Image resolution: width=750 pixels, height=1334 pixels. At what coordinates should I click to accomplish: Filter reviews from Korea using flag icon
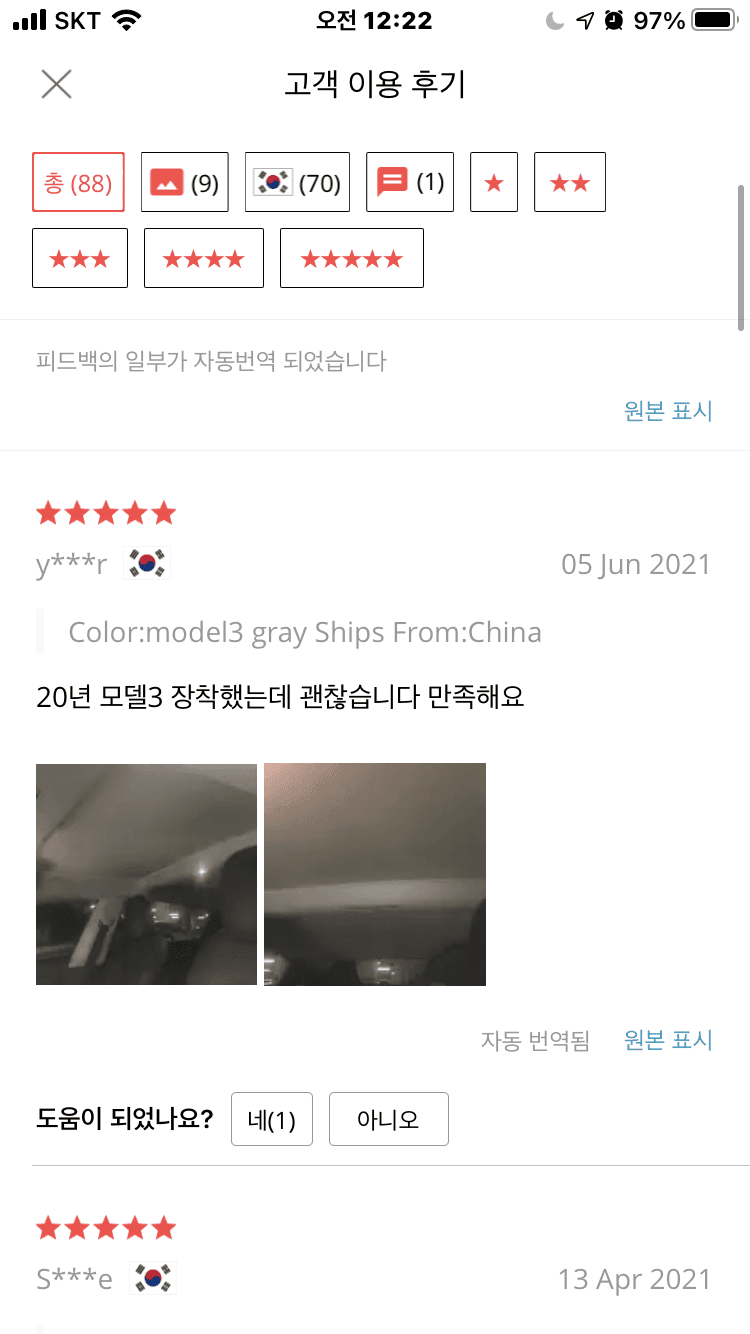coord(297,181)
